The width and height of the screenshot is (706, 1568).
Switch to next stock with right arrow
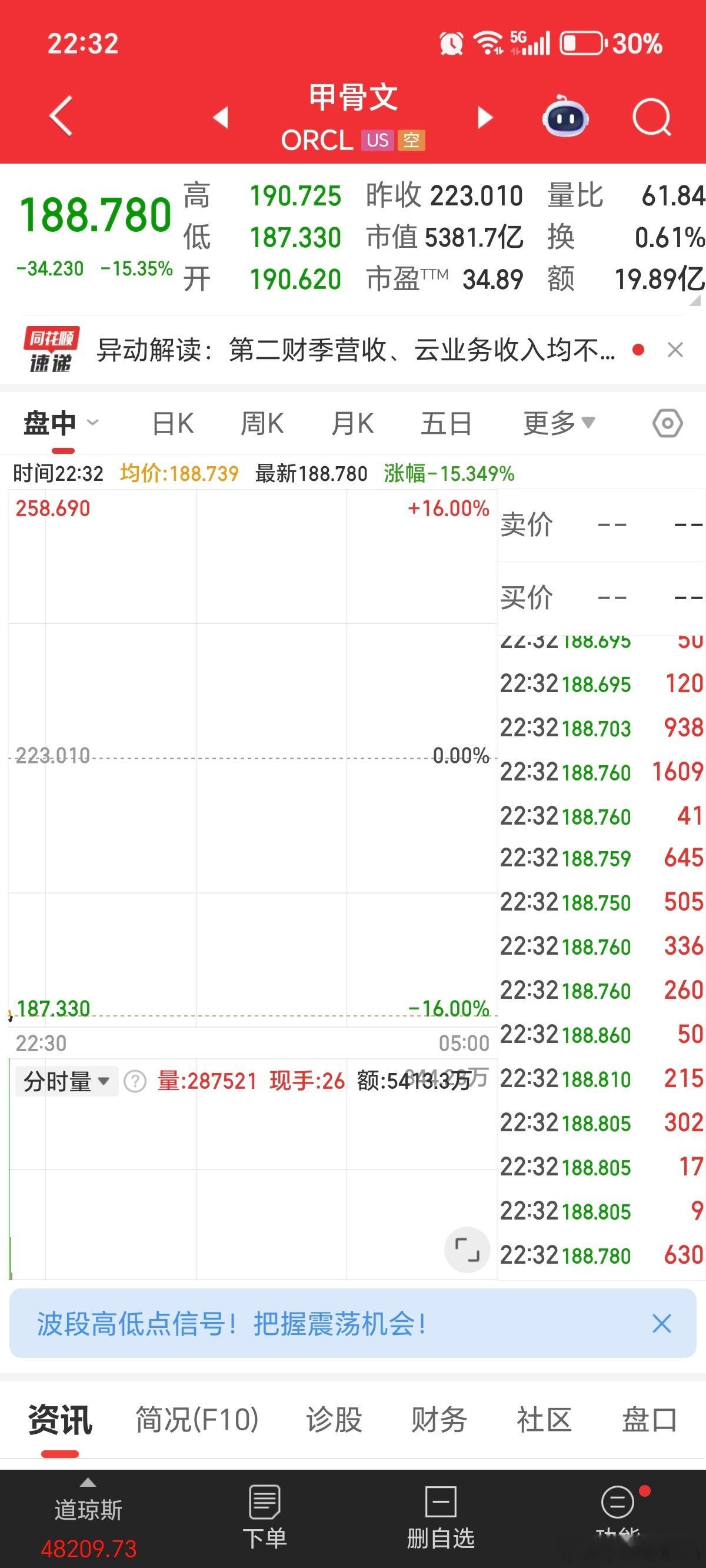click(483, 117)
